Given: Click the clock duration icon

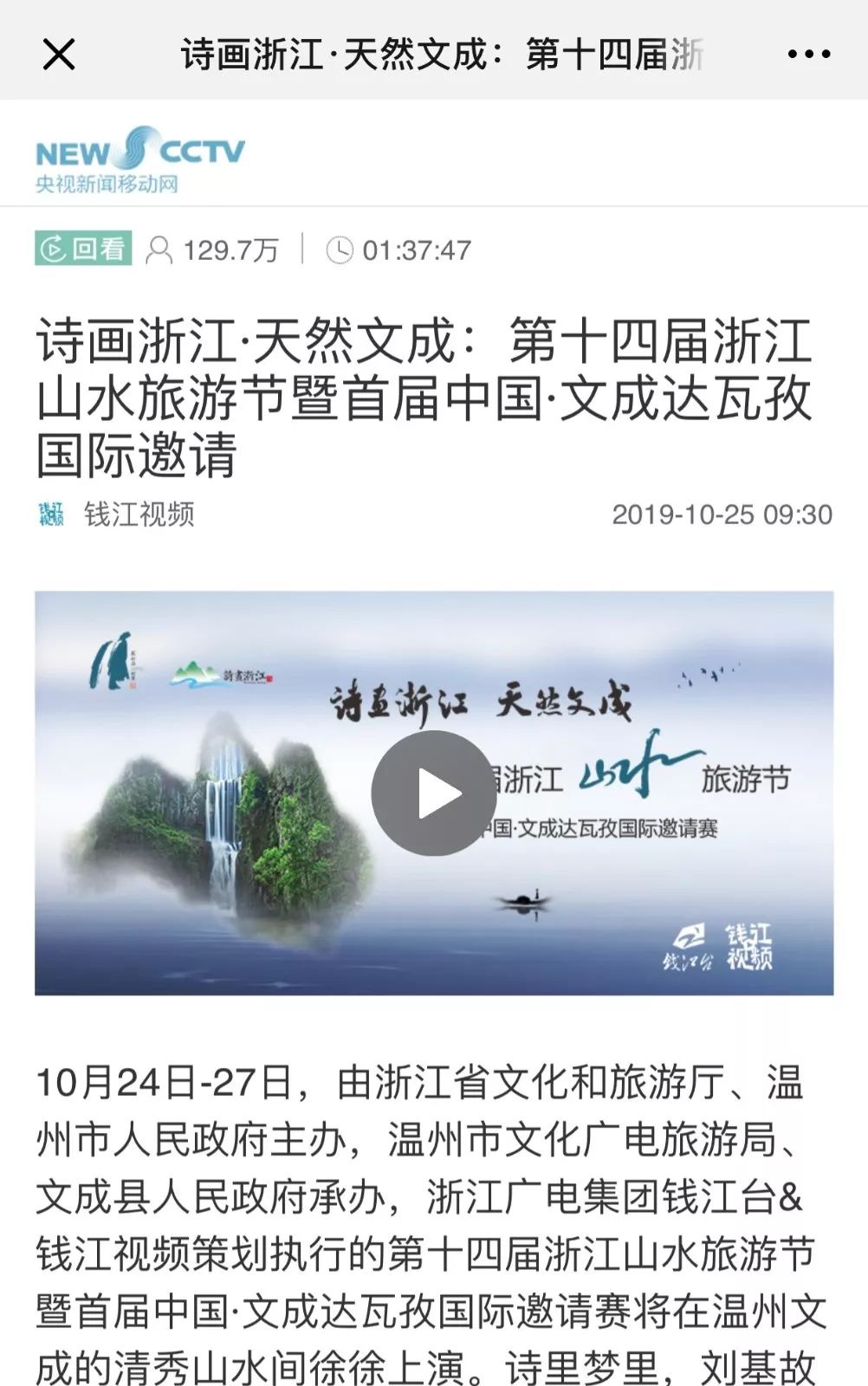Looking at the screenshot, I should [340, 250].
